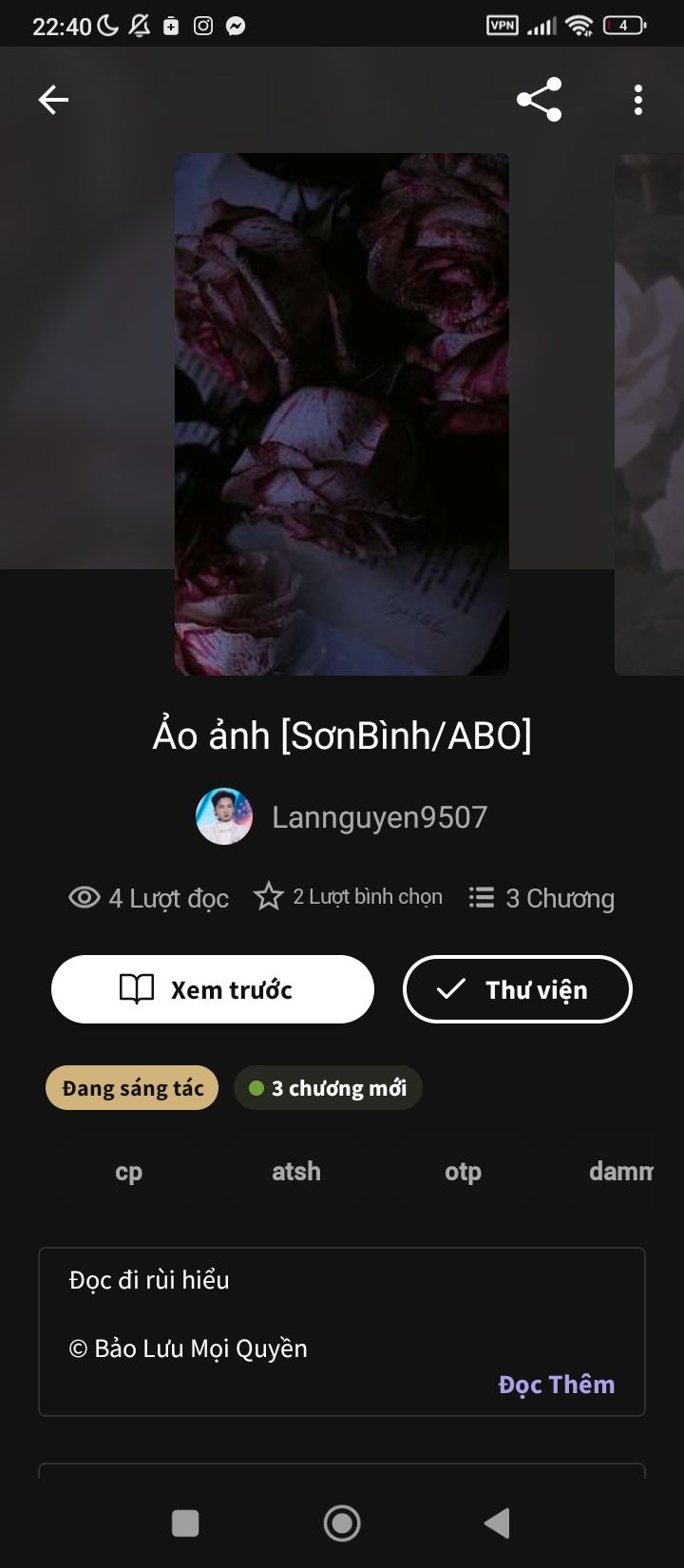Share this story

coord(539,100)
